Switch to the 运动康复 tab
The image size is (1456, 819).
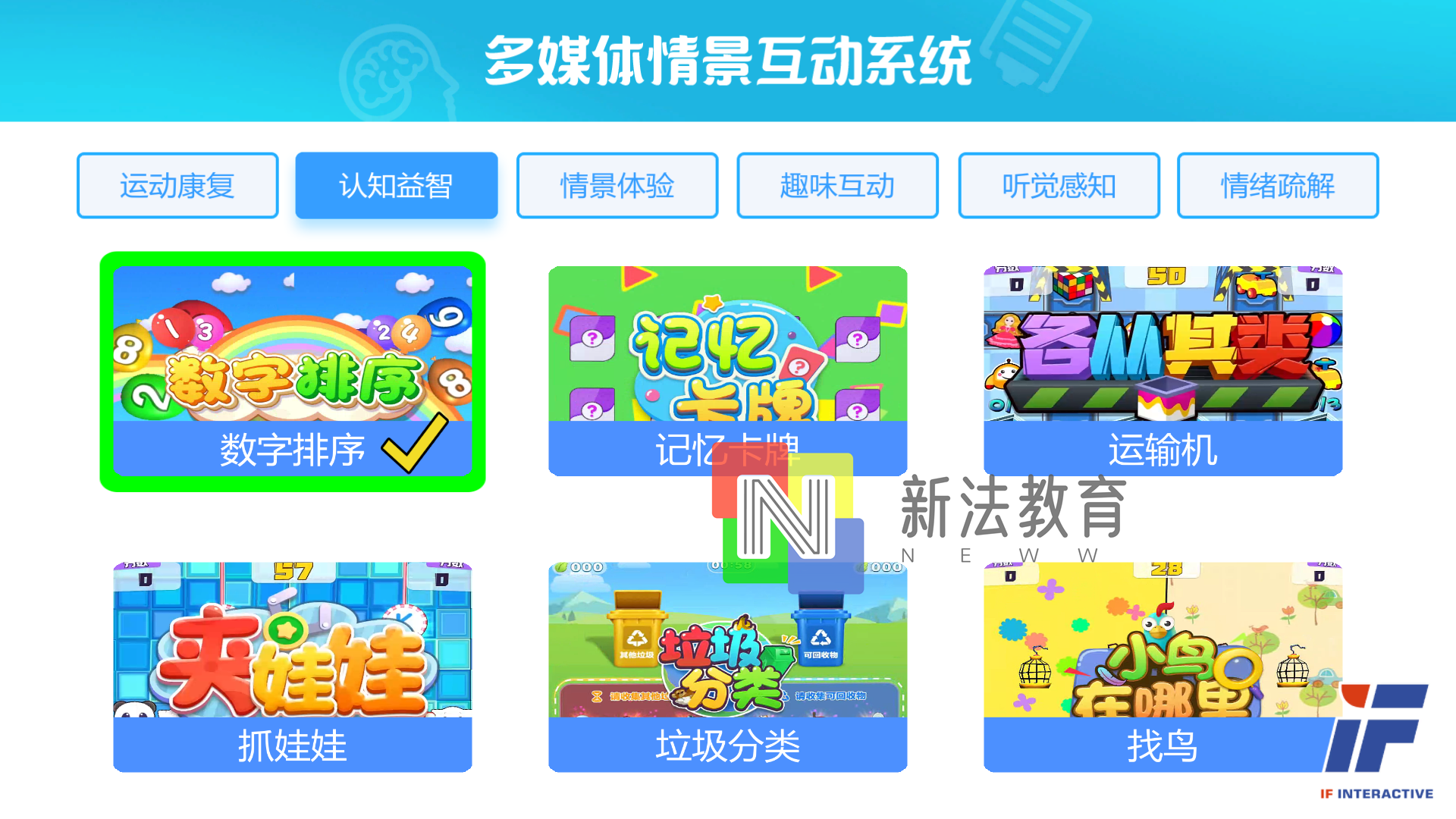click(177, 186)
